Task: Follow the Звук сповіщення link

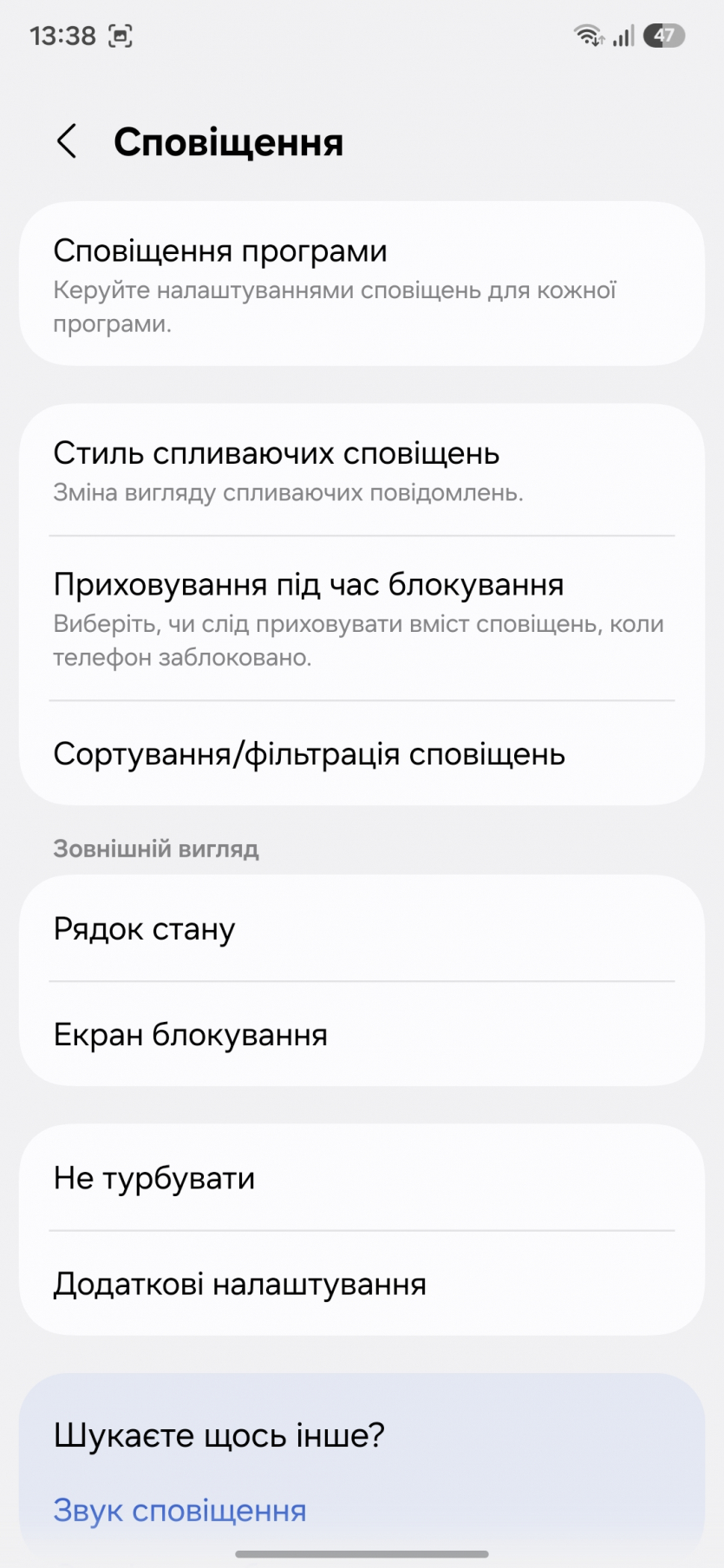Action: (x=180, y=1511)
